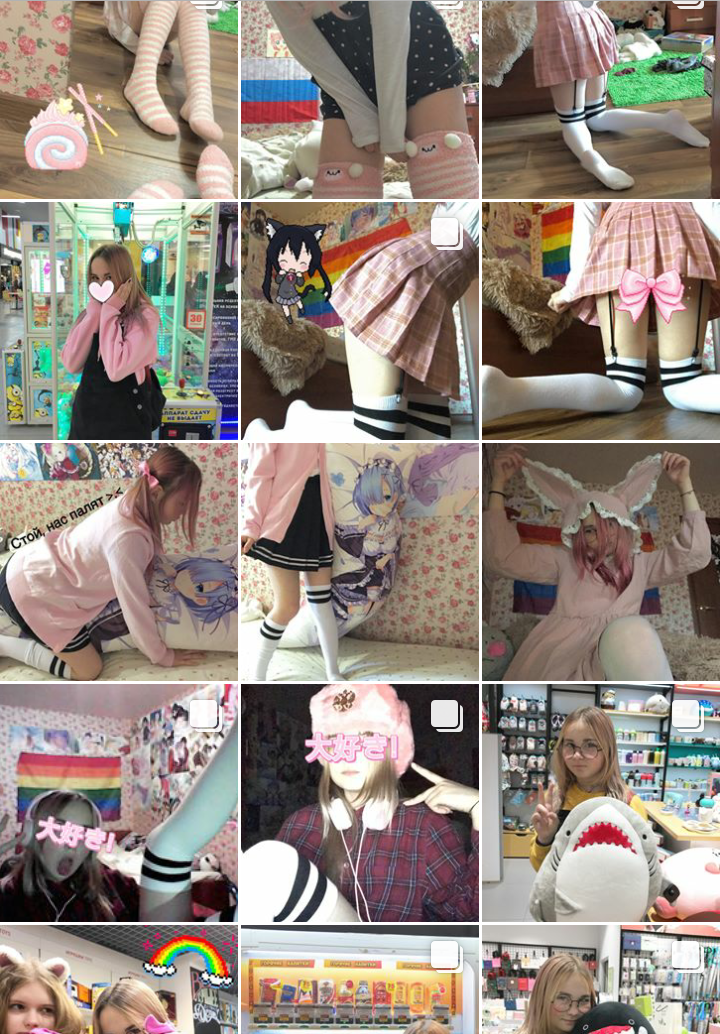The height and width of the screenshot is (1034, 720).
Task: Open the vending machine shelf photo
Action: (360, 980)
